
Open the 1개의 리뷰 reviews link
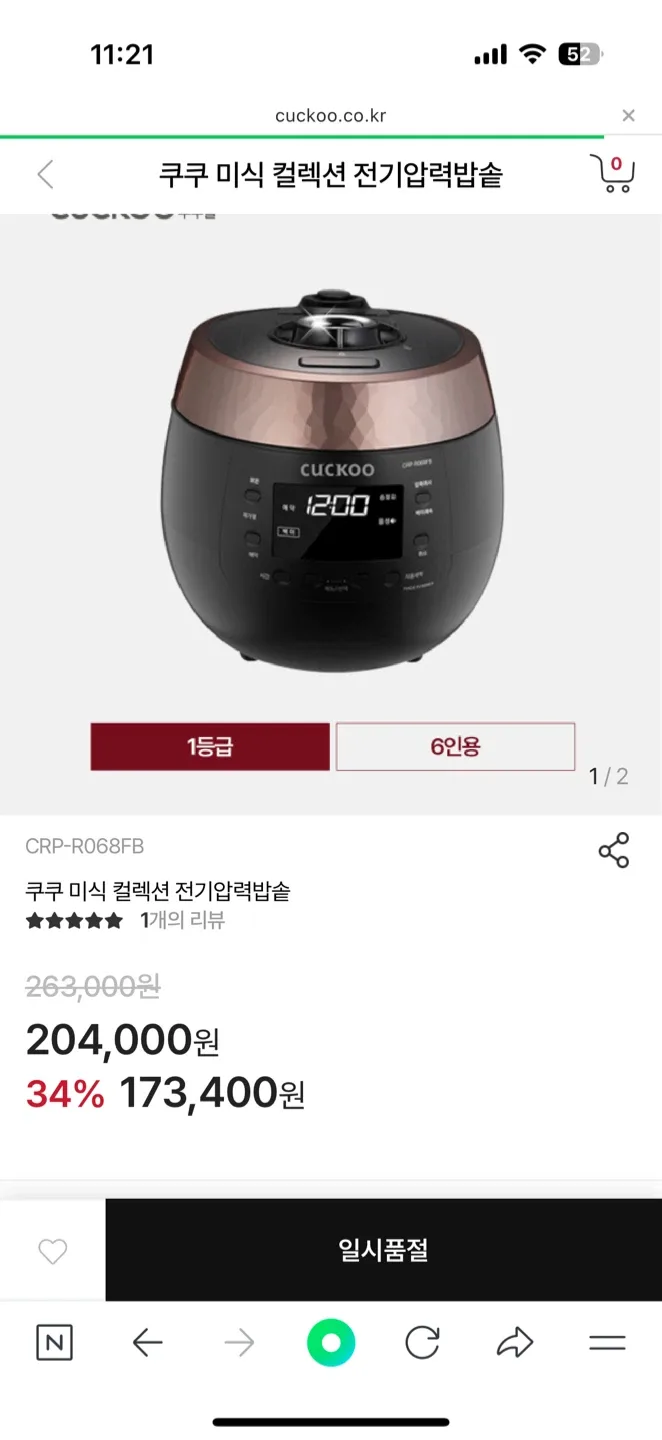click(x=182, y=920)
